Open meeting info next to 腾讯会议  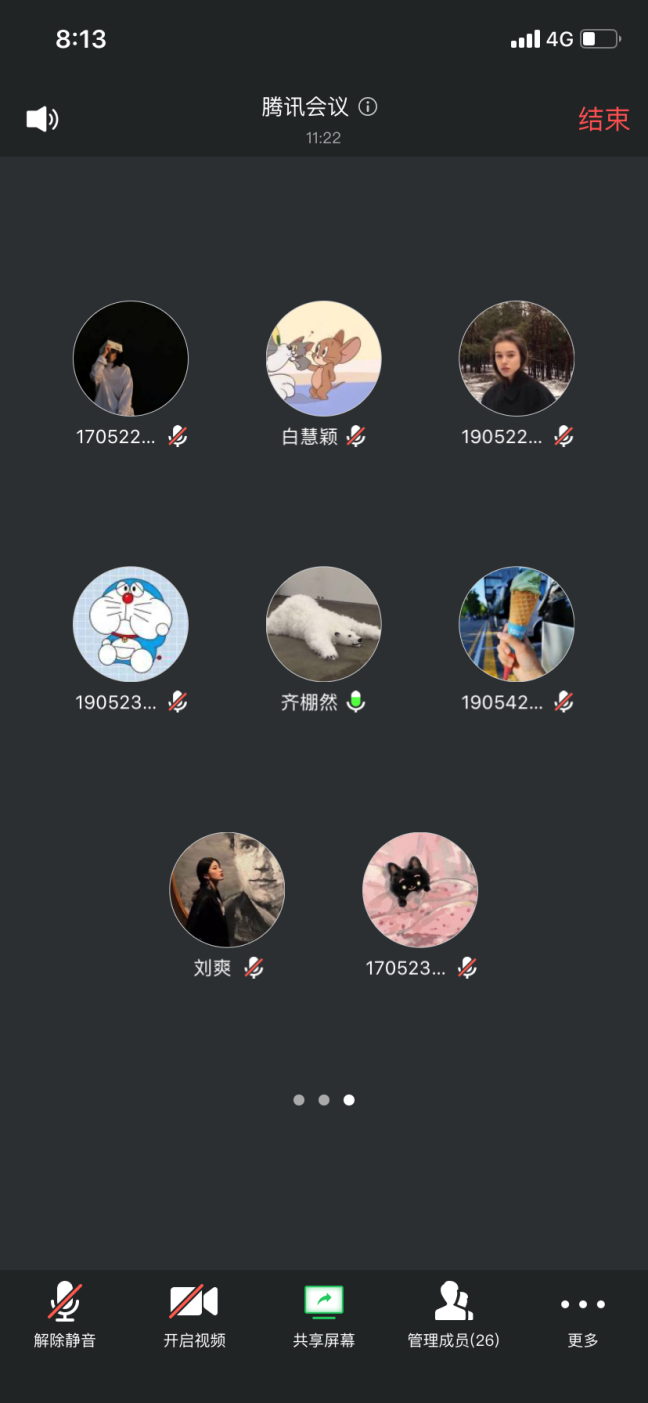pyautogui.click(x=368, y=107)
